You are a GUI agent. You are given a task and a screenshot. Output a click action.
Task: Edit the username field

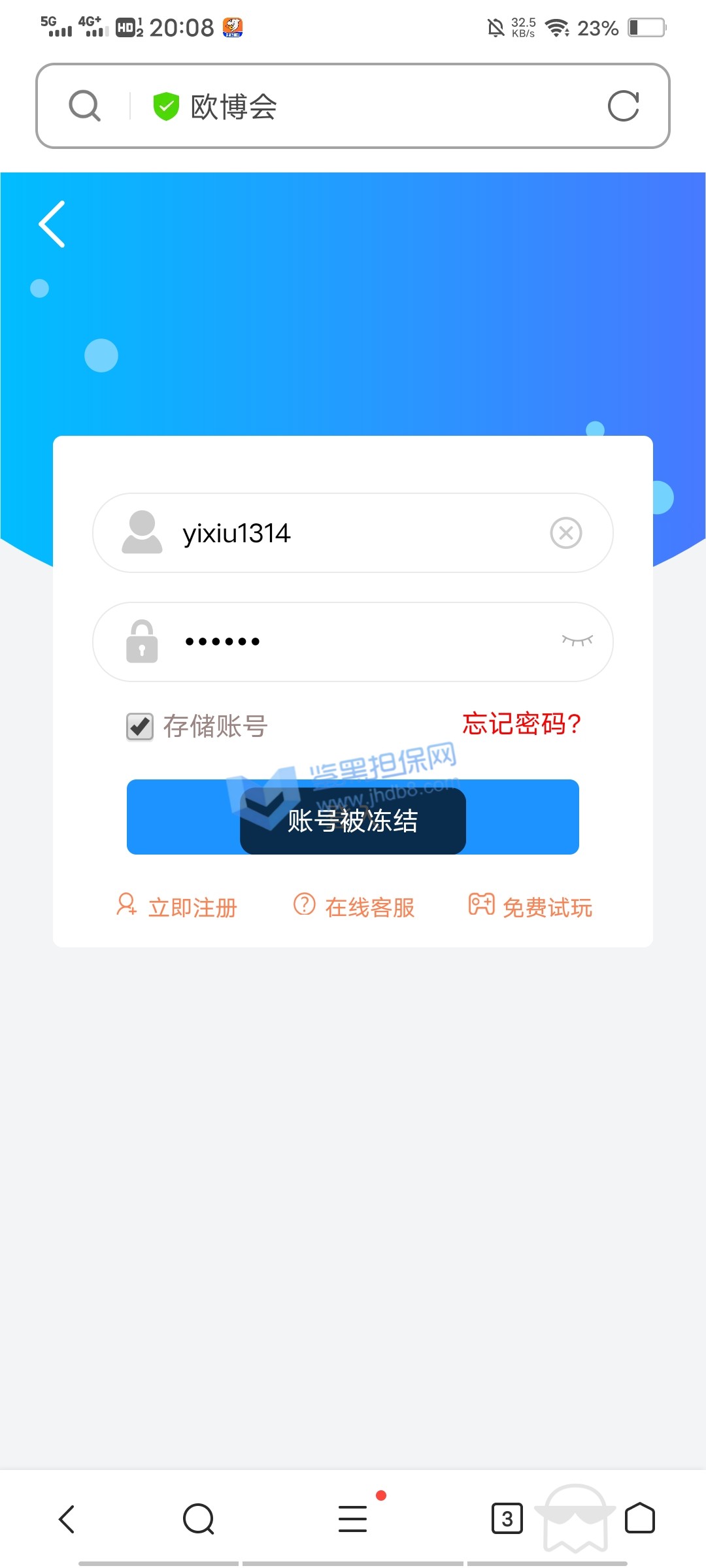click(x=353, y=533)
